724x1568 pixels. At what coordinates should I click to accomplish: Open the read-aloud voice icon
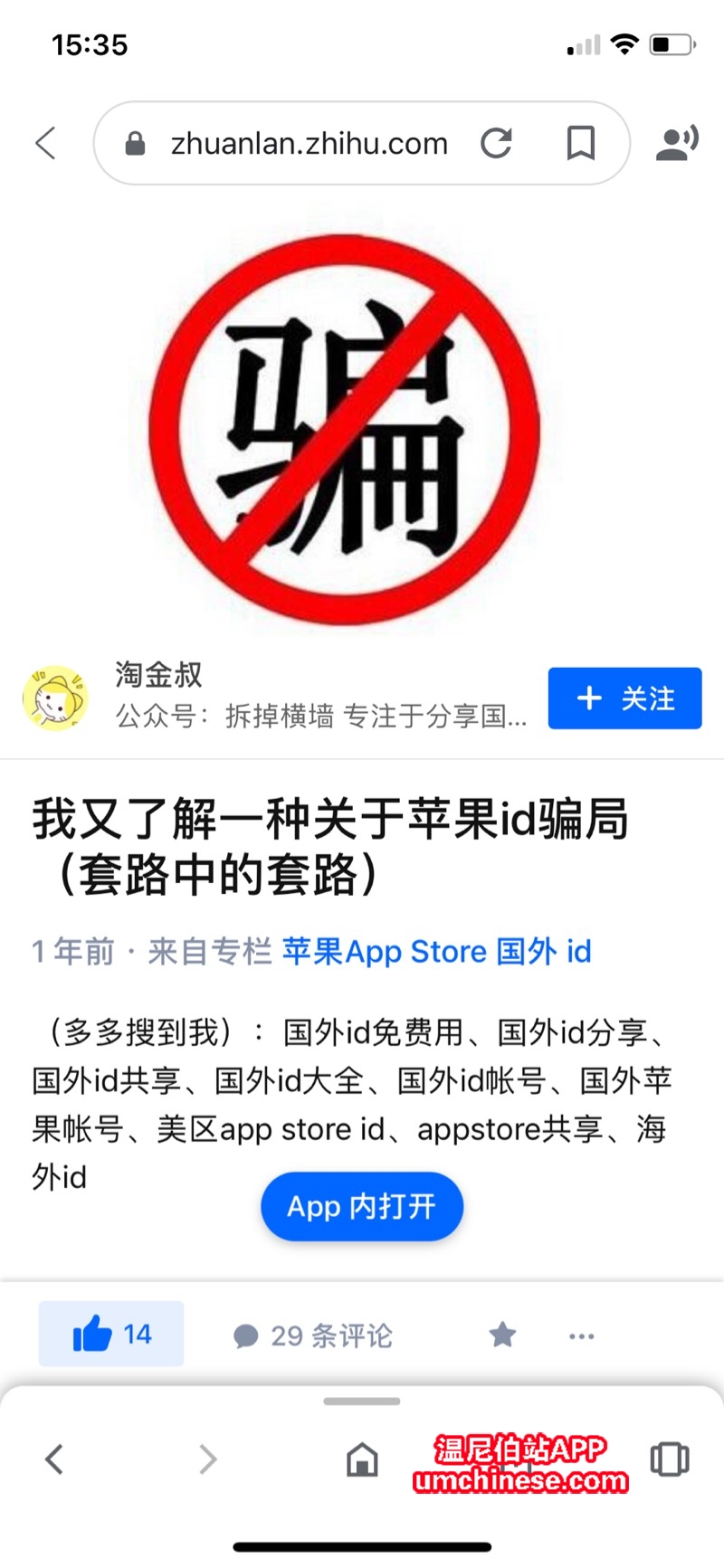point(677,143)
